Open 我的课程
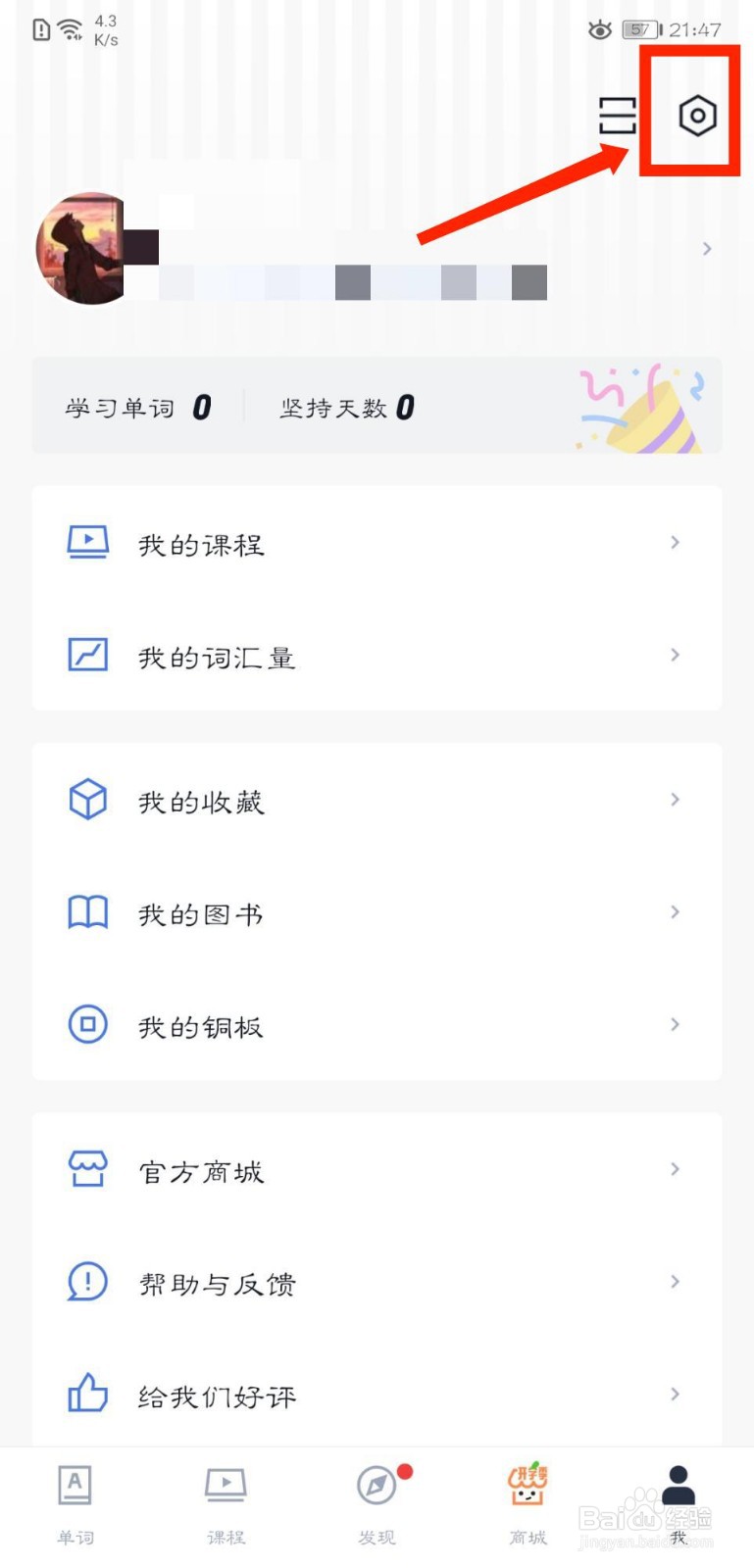The height and width of the screenshot is (1568, 754). (x=377, y=543)
